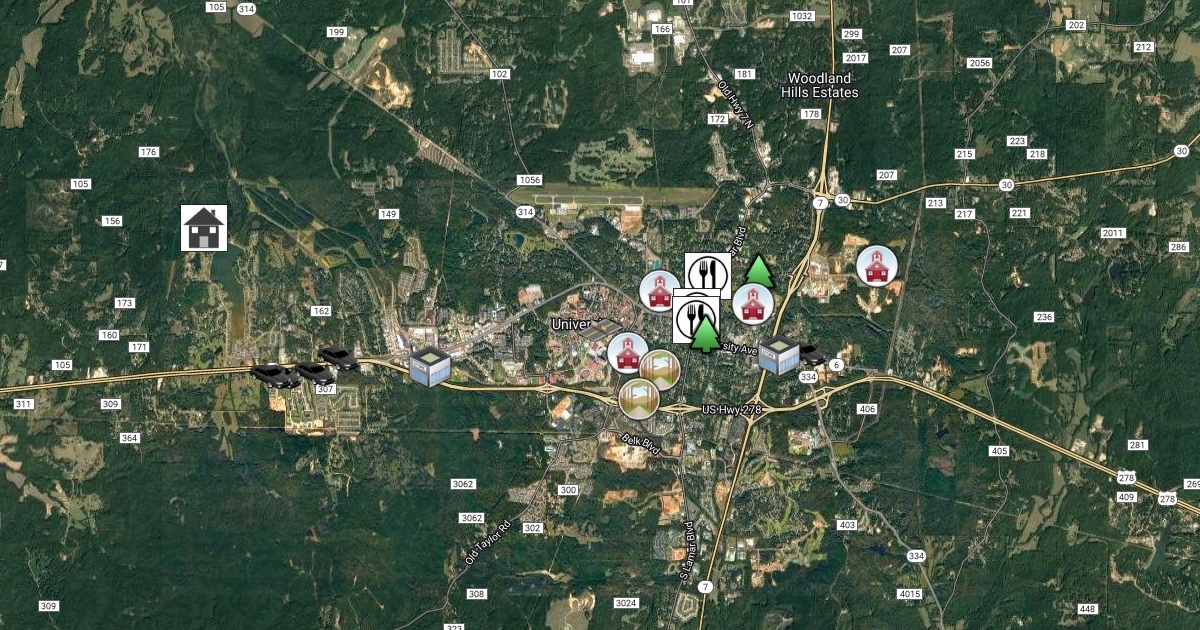The width and height of the screenshot is (1200, 630).
Task: Select the building marker near route 334
Action: click(777, 358)
